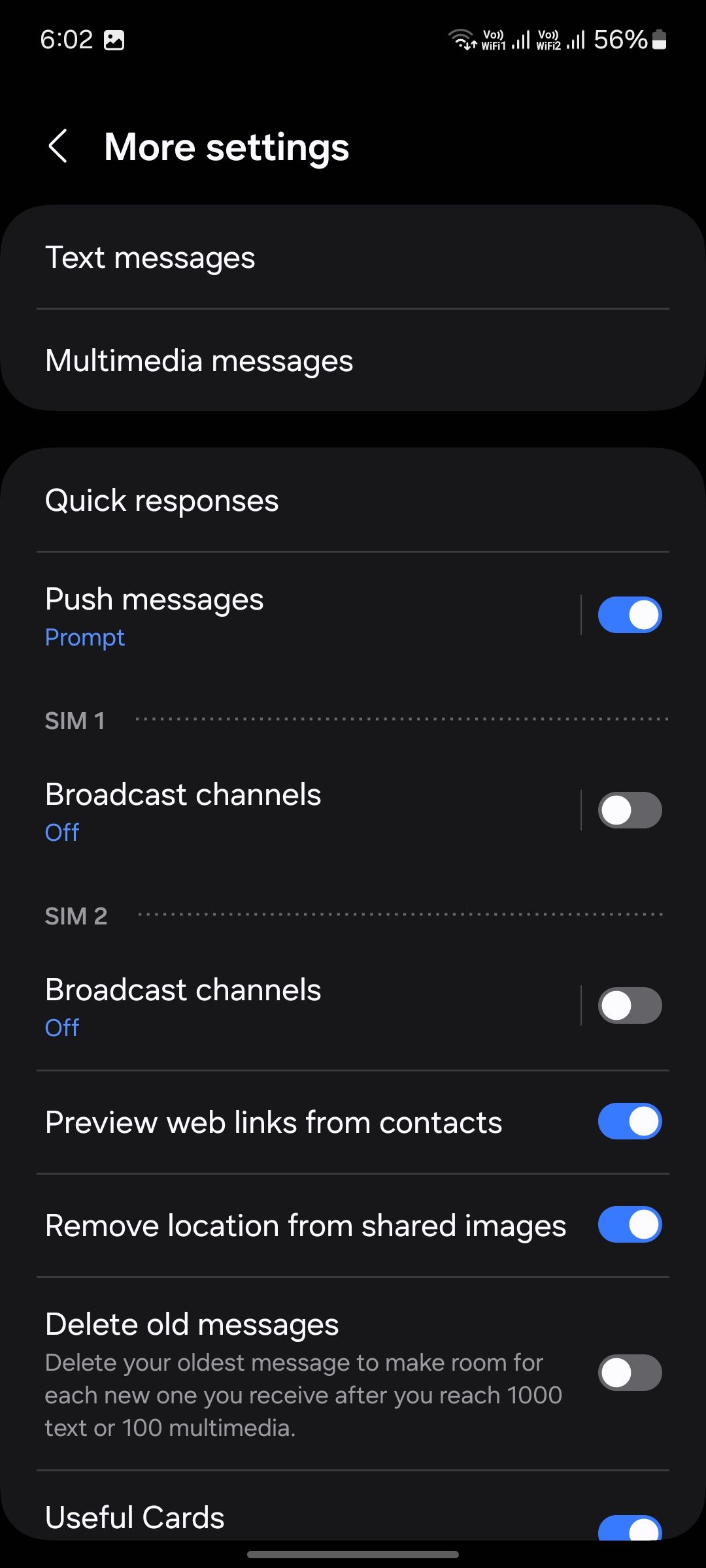The height and width of the screenshot is (1568, 706).
Task: Enable Broadcast channels for SIM 2
Action: coord(629,1005)
